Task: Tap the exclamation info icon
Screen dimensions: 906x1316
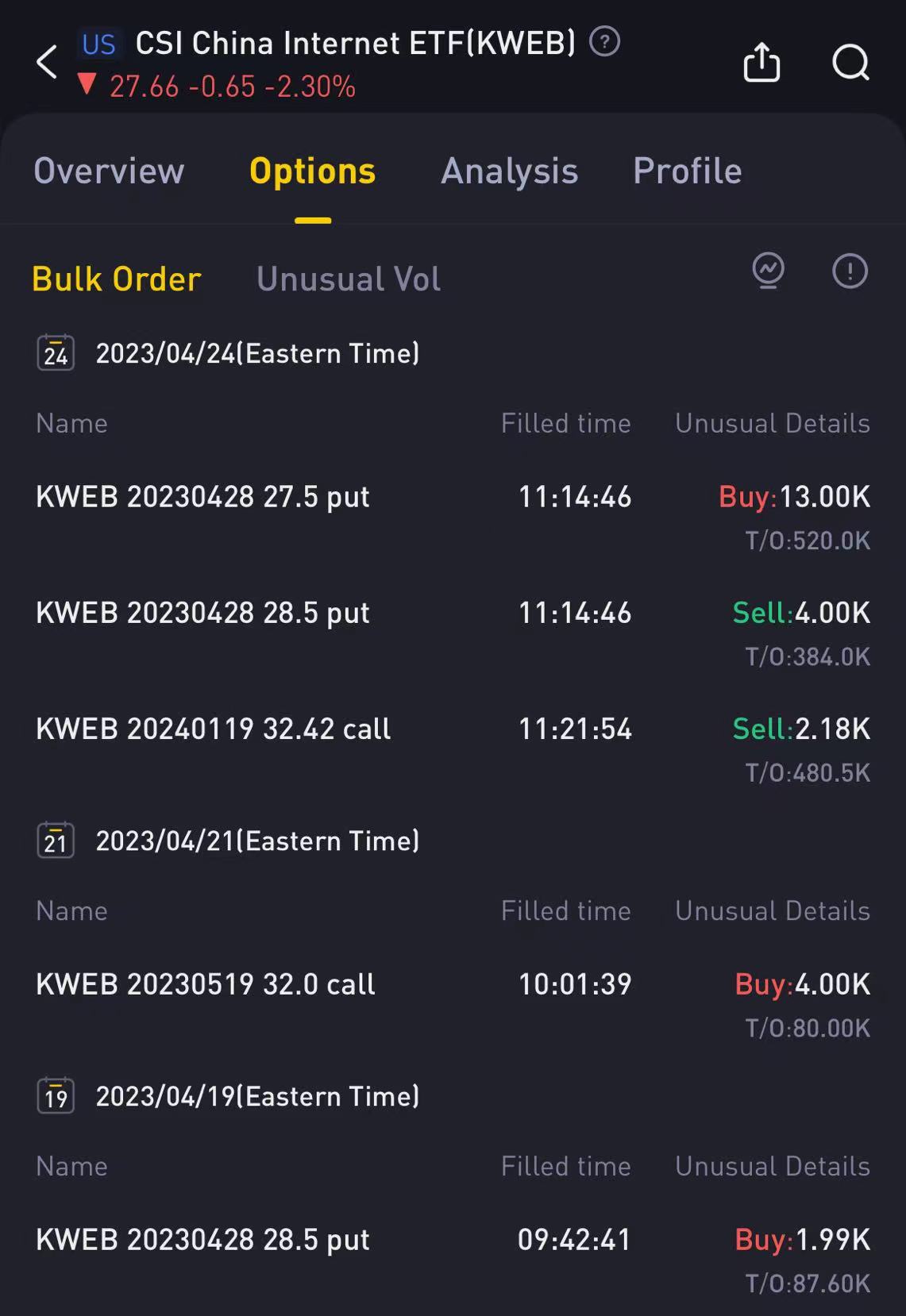Action: coord(850,271)
